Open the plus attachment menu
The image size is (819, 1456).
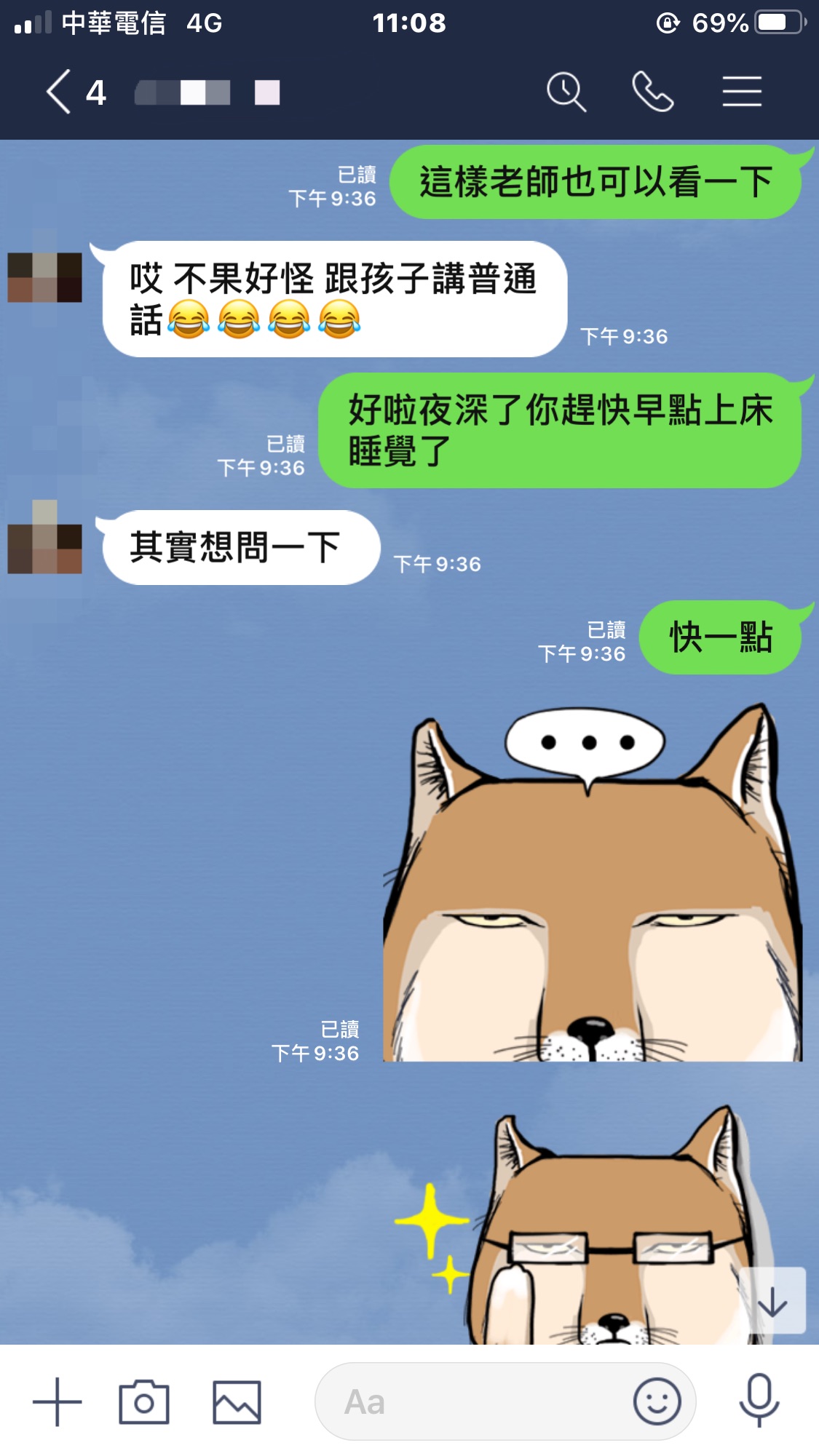(x=57, y=1401)
